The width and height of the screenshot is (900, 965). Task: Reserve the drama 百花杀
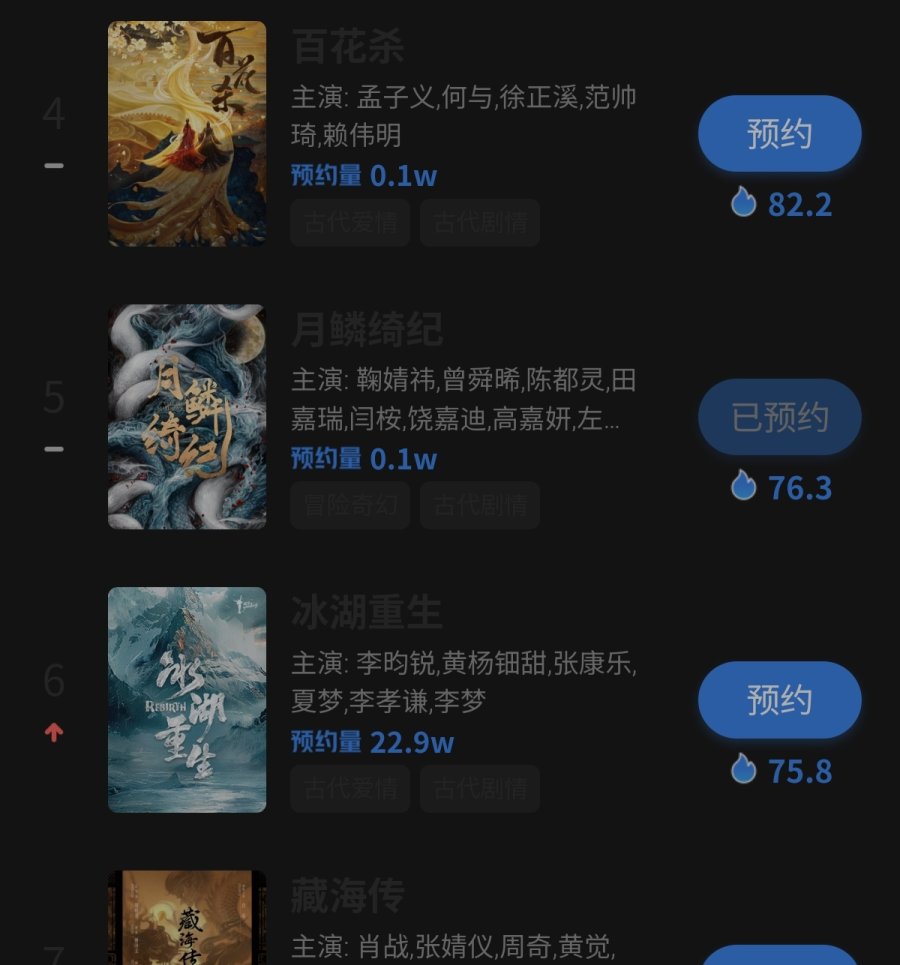click(x=779, y=134)
